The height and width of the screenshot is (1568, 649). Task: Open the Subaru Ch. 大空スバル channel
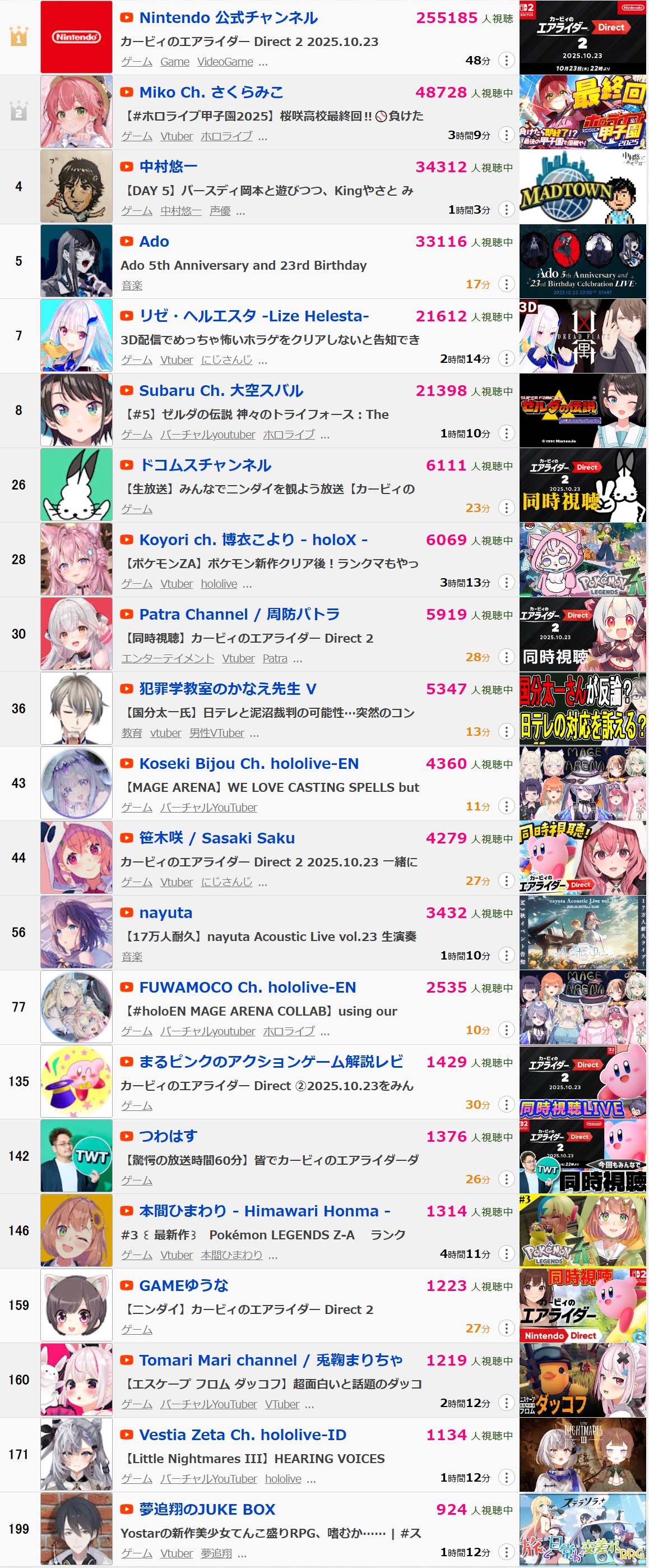tap(221, 391)
